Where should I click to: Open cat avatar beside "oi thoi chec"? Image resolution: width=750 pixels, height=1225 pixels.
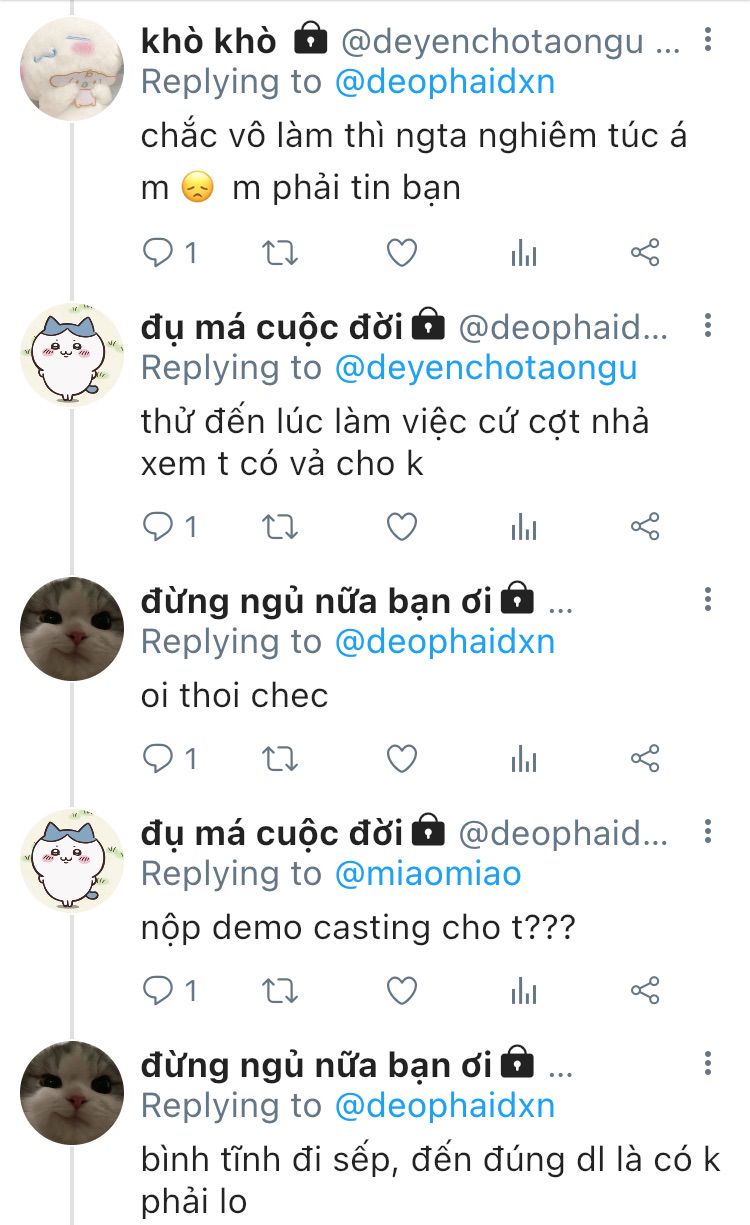click(72, 628)
